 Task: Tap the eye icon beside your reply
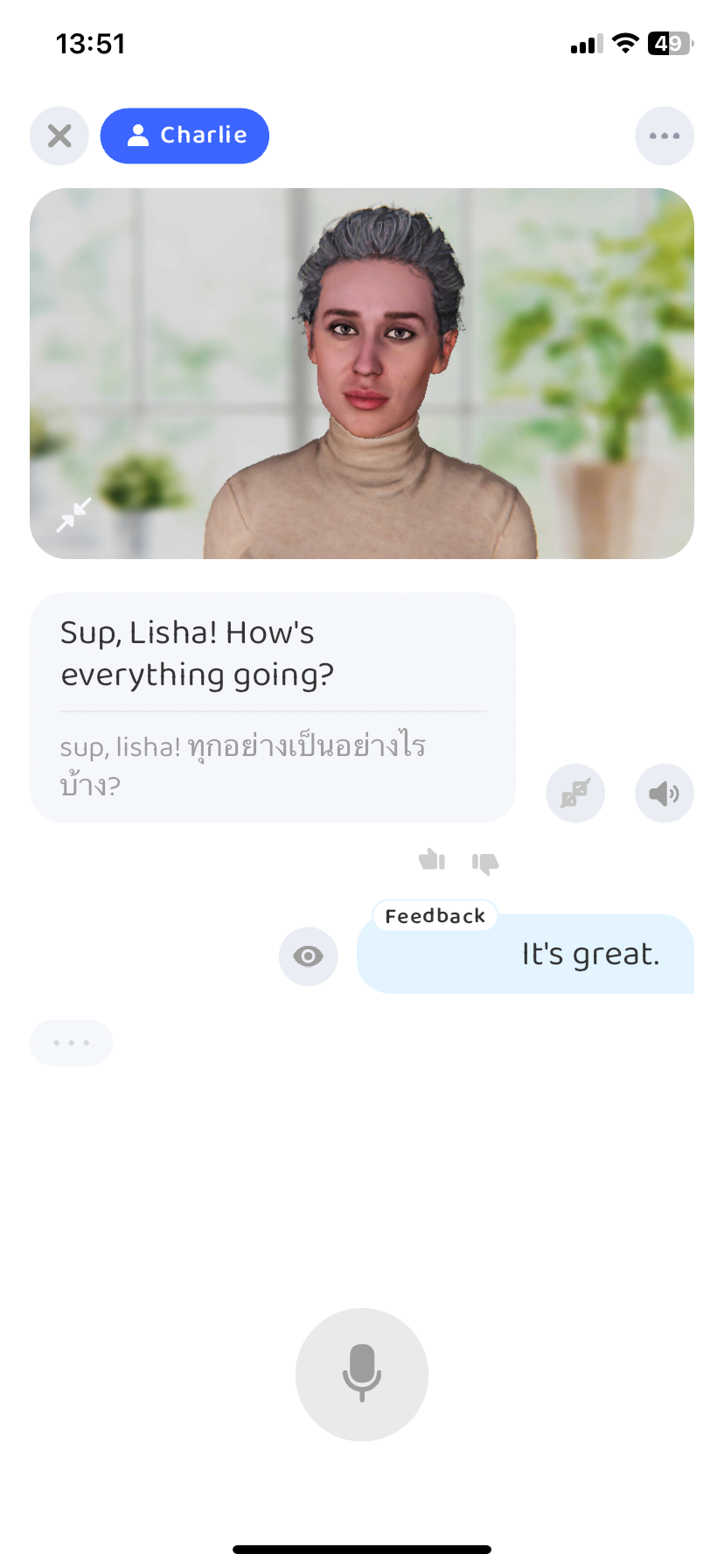[x=308, y=956]
